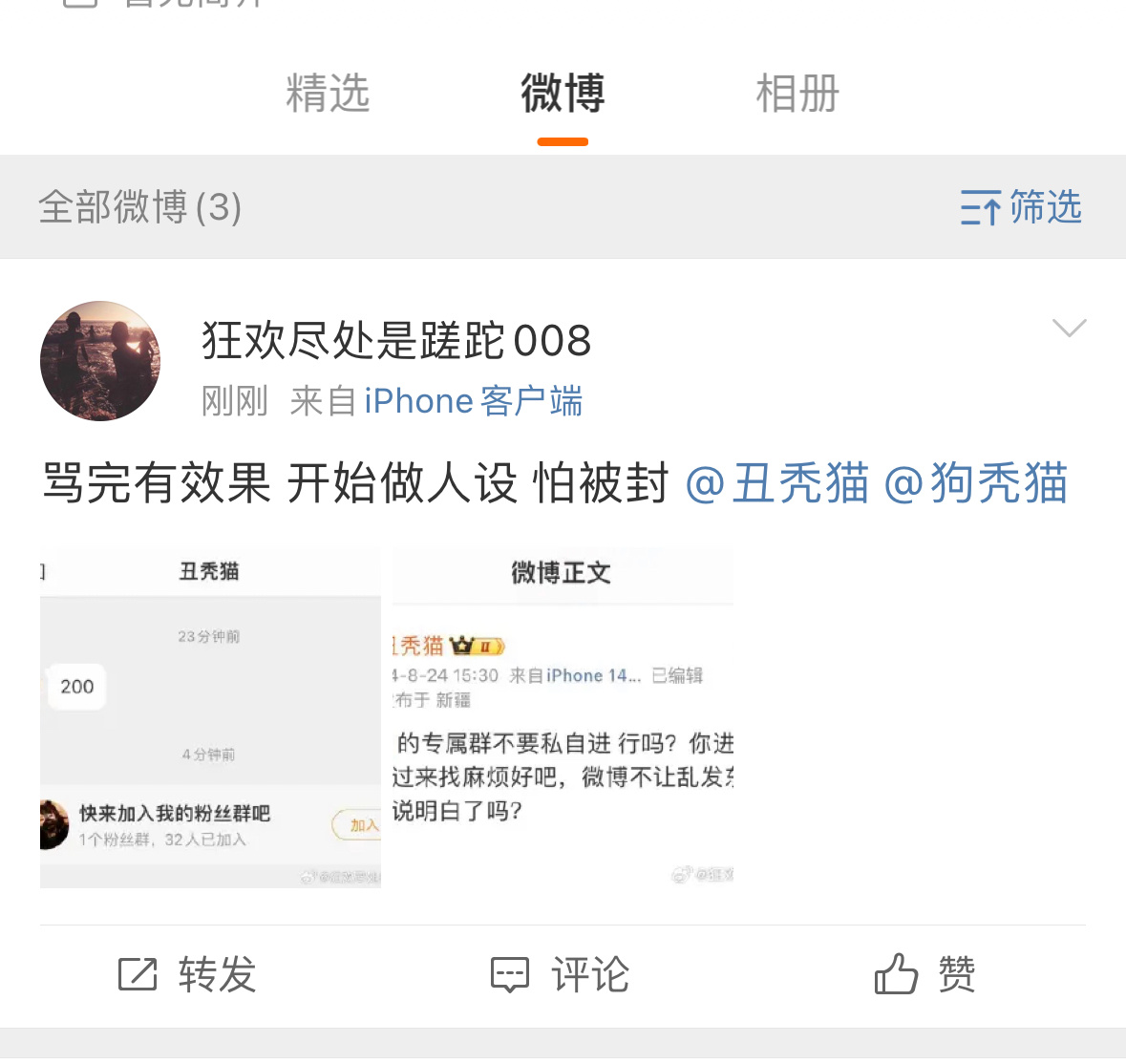This screenshot has height=1064, width=1126.
Task: Expand the post options chevron
Action: tap(1069, 329)
